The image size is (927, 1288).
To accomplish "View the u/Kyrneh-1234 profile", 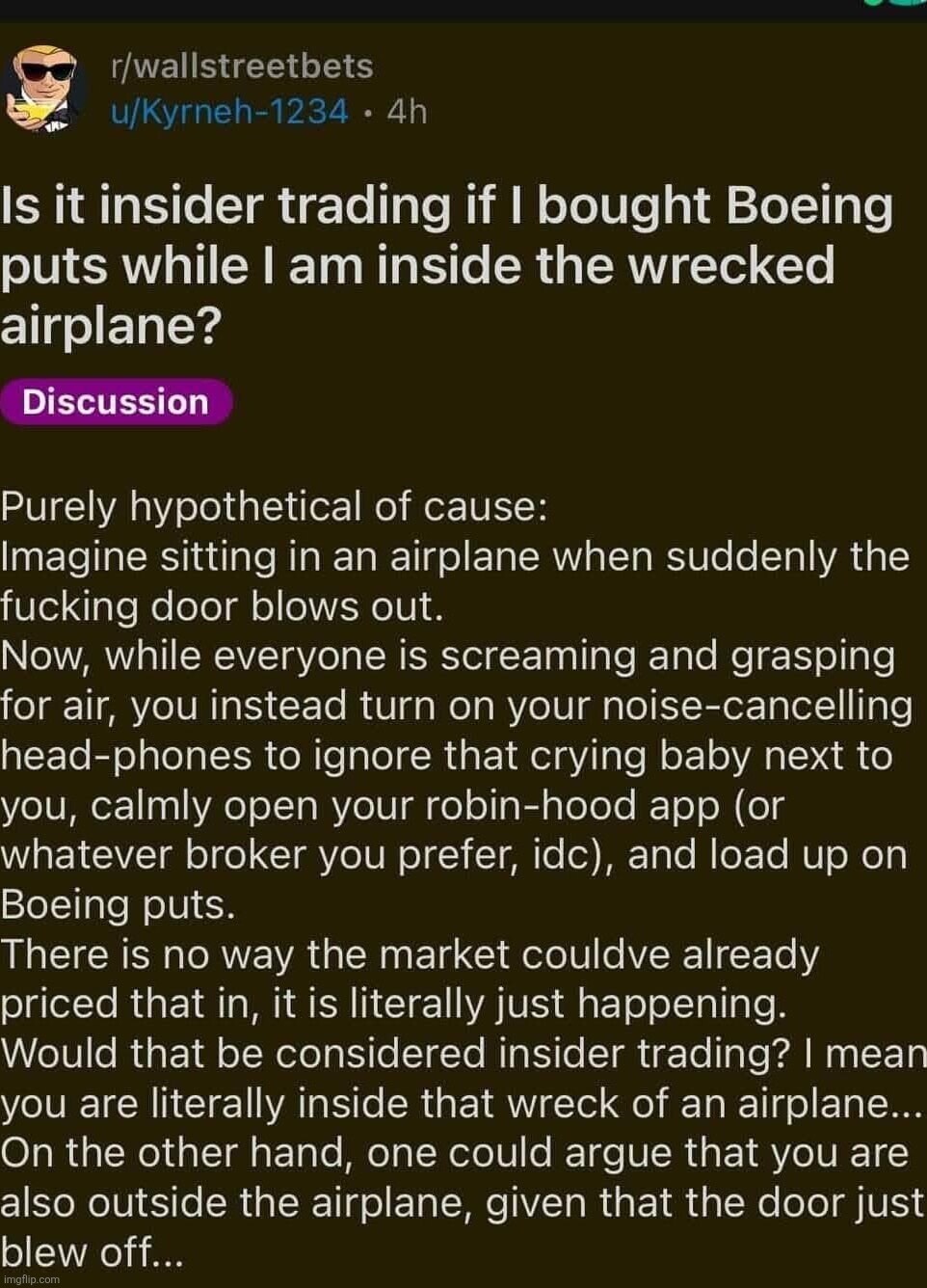I will [x=229, y=112].
